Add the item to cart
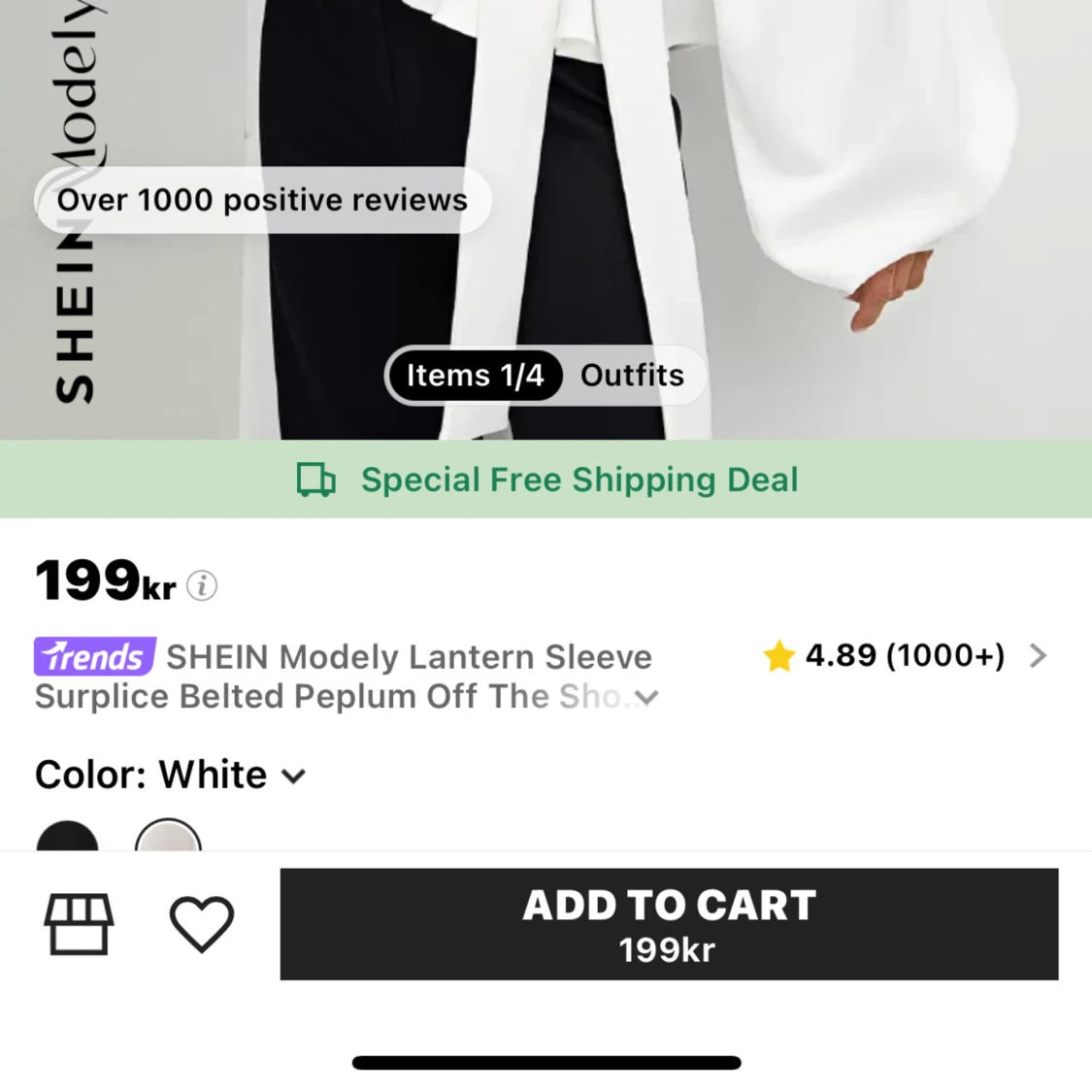This screenshot has width=1092, height=1092. click(x=669, y=923)
